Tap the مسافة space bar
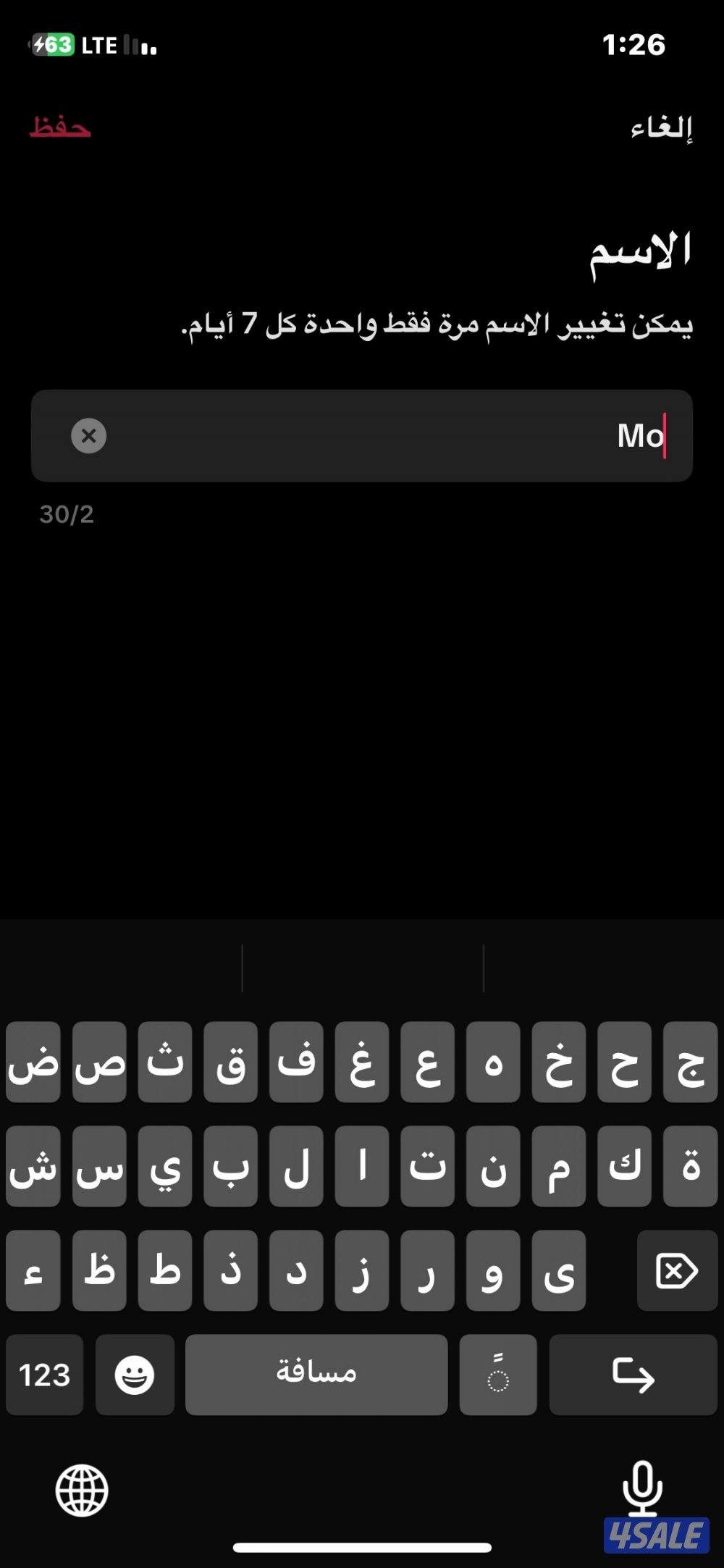 [x=316, y=1374]
